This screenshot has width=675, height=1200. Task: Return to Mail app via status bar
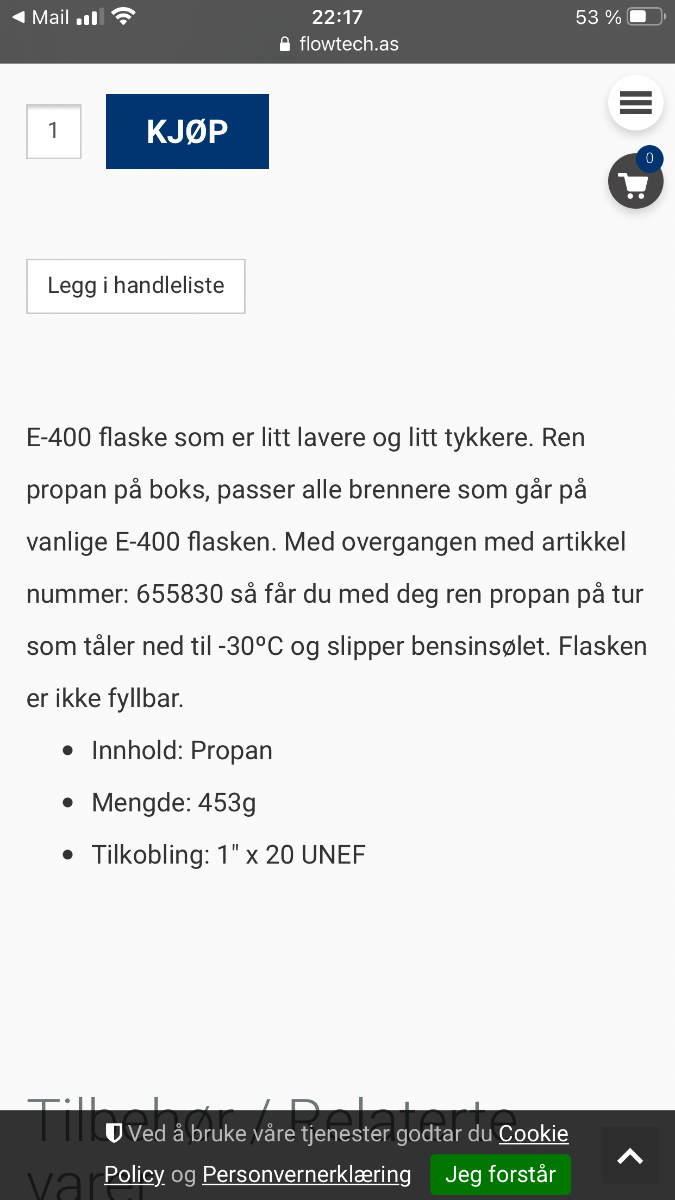(x=40, y=17)
